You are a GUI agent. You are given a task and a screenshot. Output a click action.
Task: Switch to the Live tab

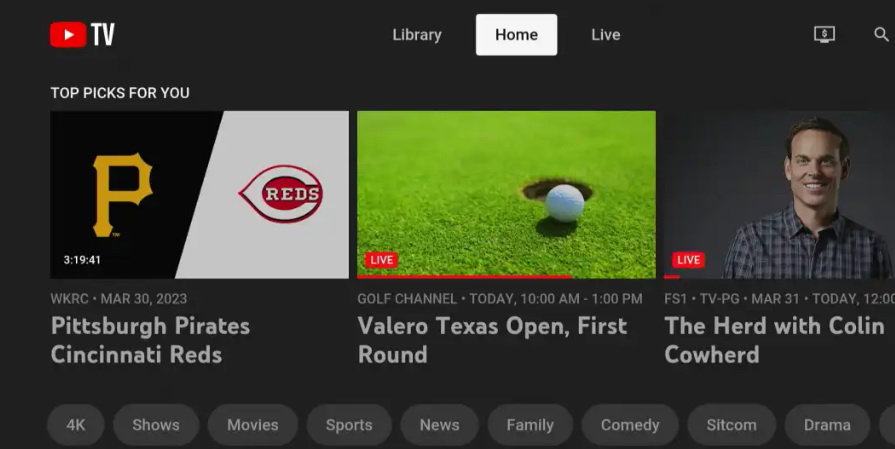click(x=605, y=35)
